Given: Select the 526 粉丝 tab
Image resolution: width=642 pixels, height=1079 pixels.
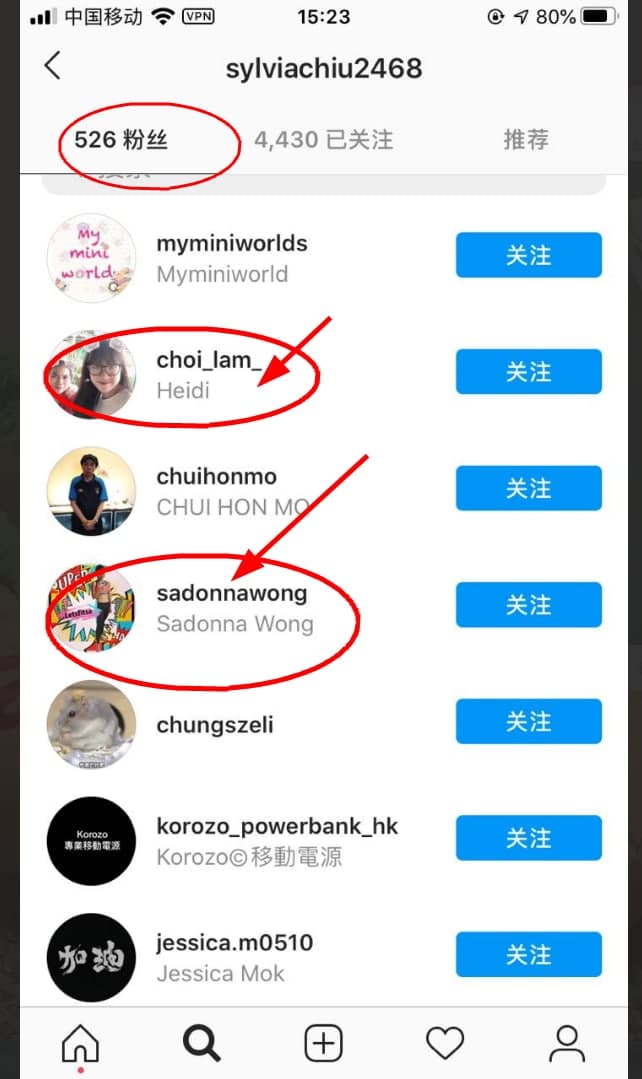Looking at the screenshot, I should [121, 139].
